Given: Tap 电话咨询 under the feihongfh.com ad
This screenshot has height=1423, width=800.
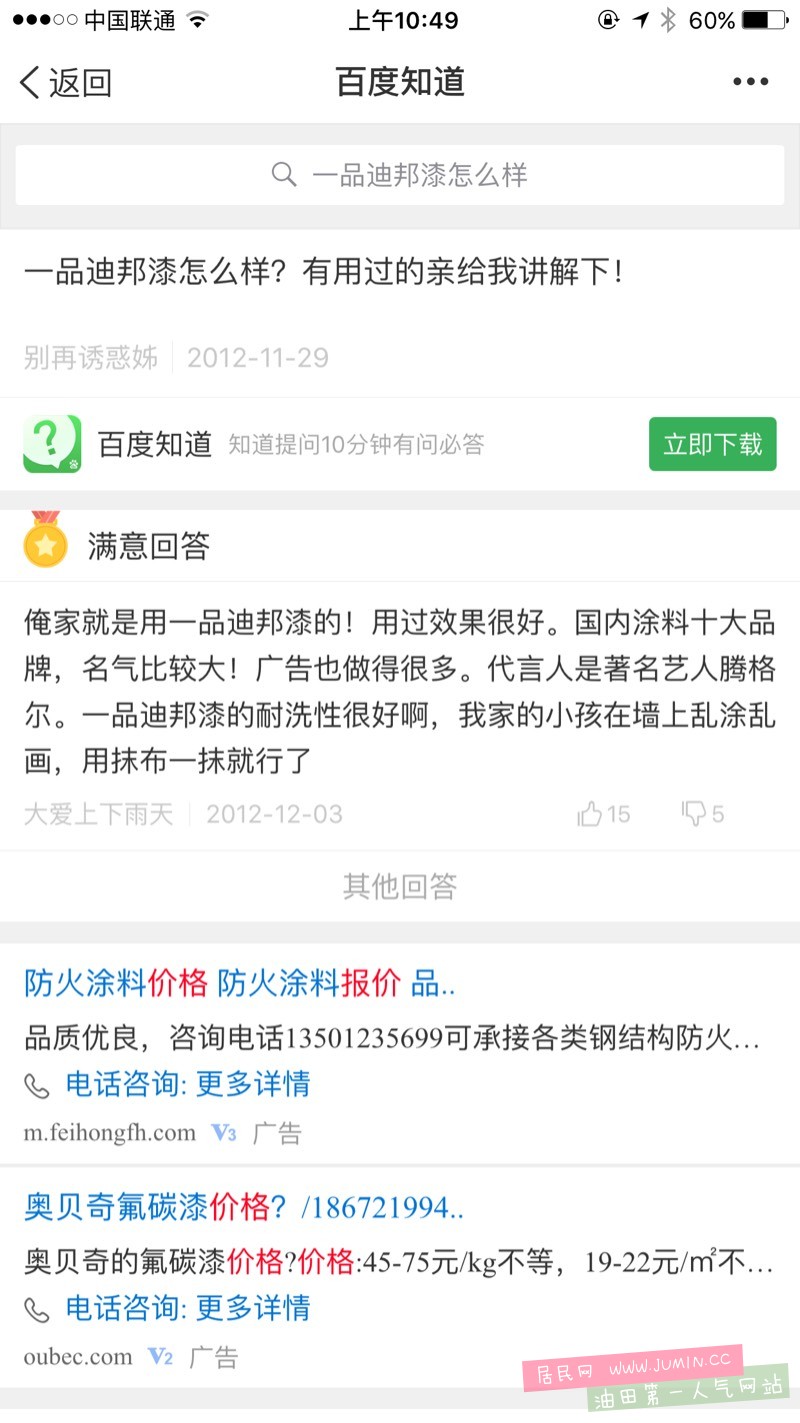Looking at the screenshot, I should tap(168, 1084).
